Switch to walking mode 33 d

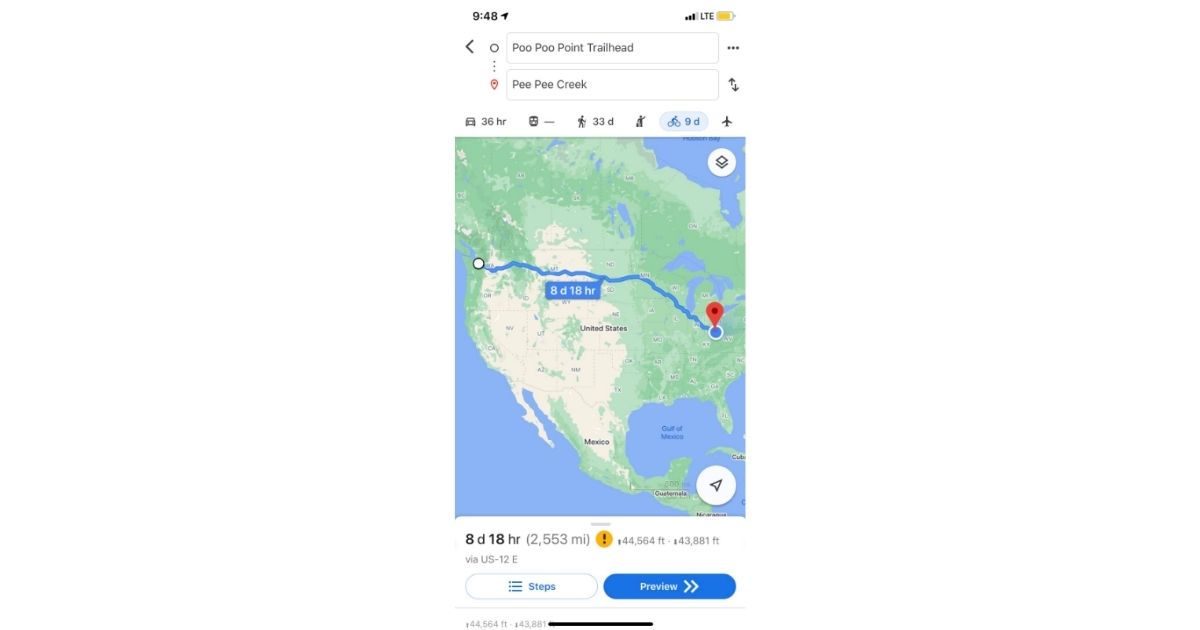pyautogui.click(x=595, y=122)
